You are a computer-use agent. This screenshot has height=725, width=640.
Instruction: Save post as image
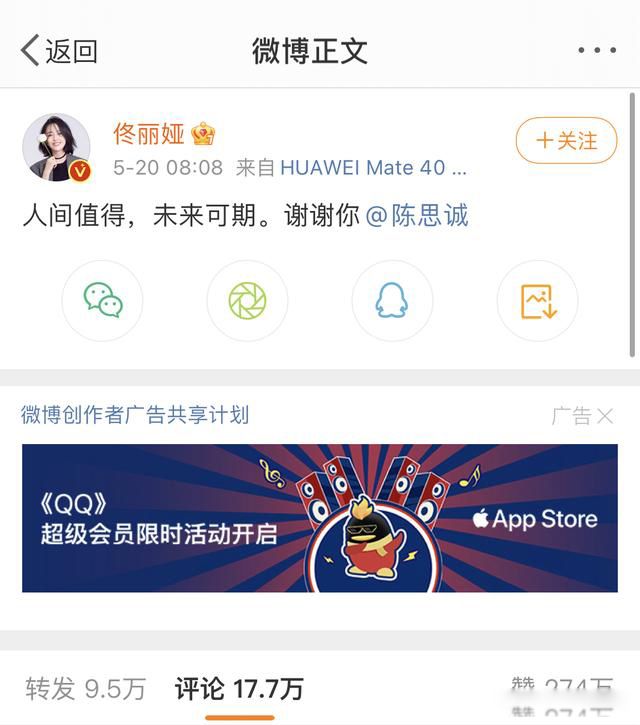537,301
